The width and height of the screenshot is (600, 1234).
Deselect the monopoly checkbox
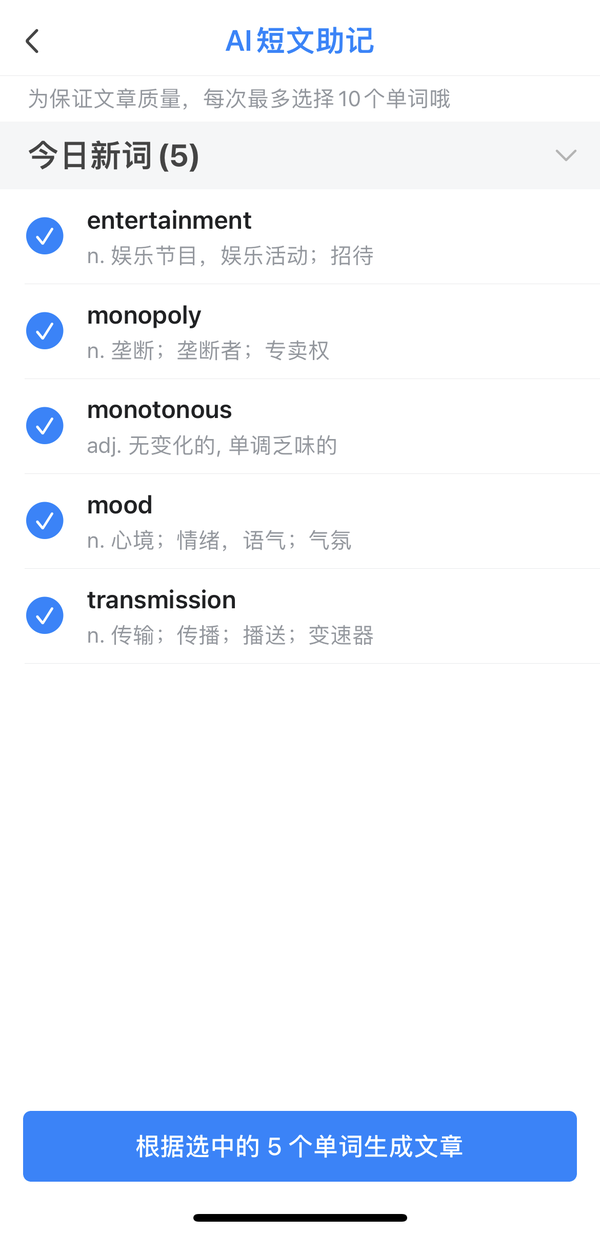(x=44, y=331)
